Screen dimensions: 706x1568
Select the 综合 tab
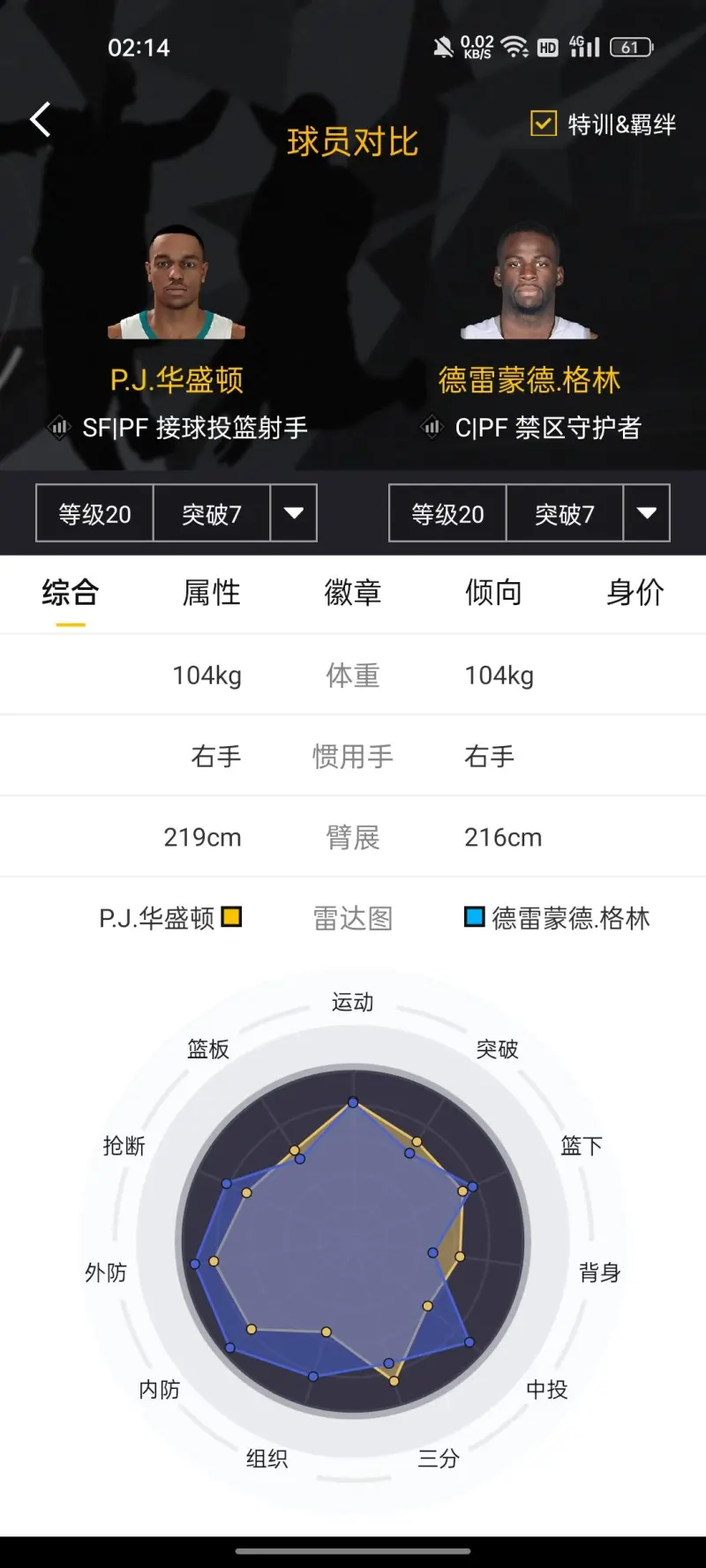coord(71,593)
